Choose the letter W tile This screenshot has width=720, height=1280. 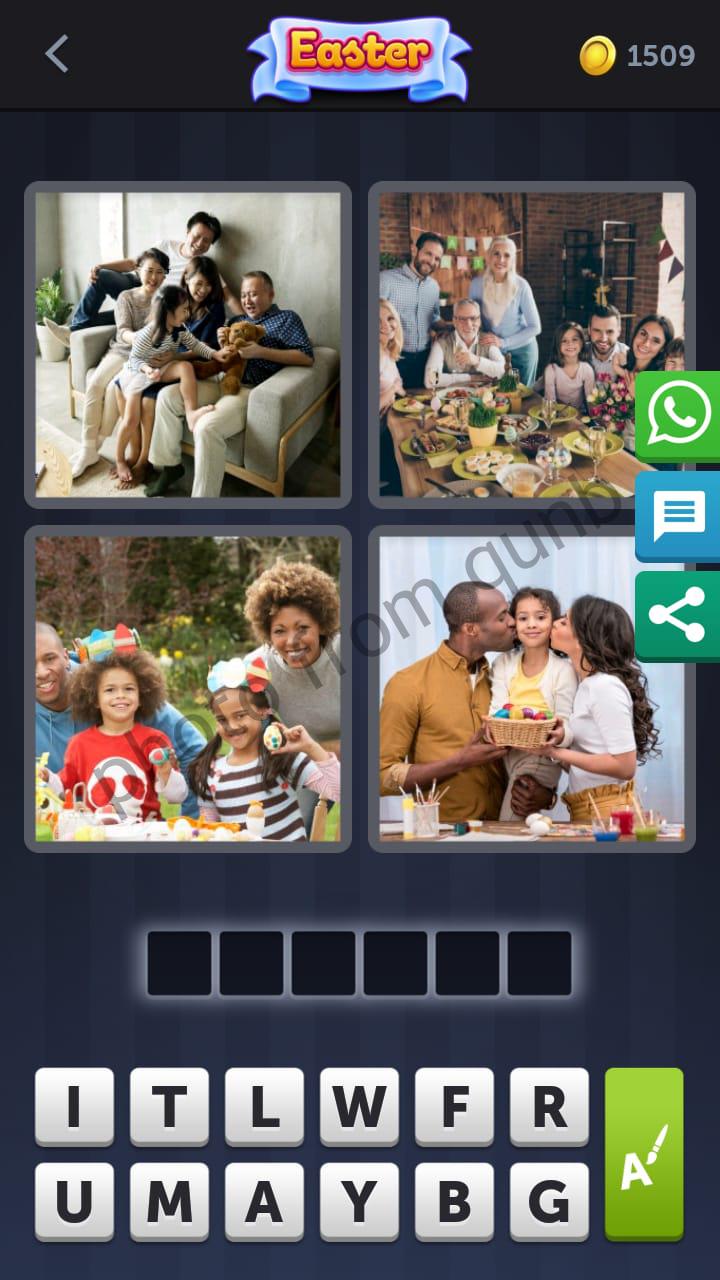click(x=359, y=1107)
